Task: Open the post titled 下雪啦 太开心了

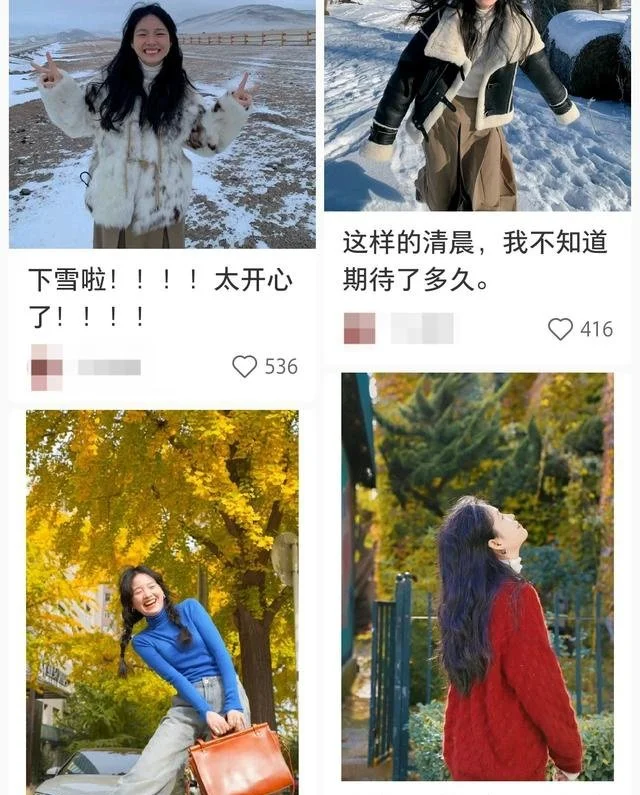Action: (160, 298)
